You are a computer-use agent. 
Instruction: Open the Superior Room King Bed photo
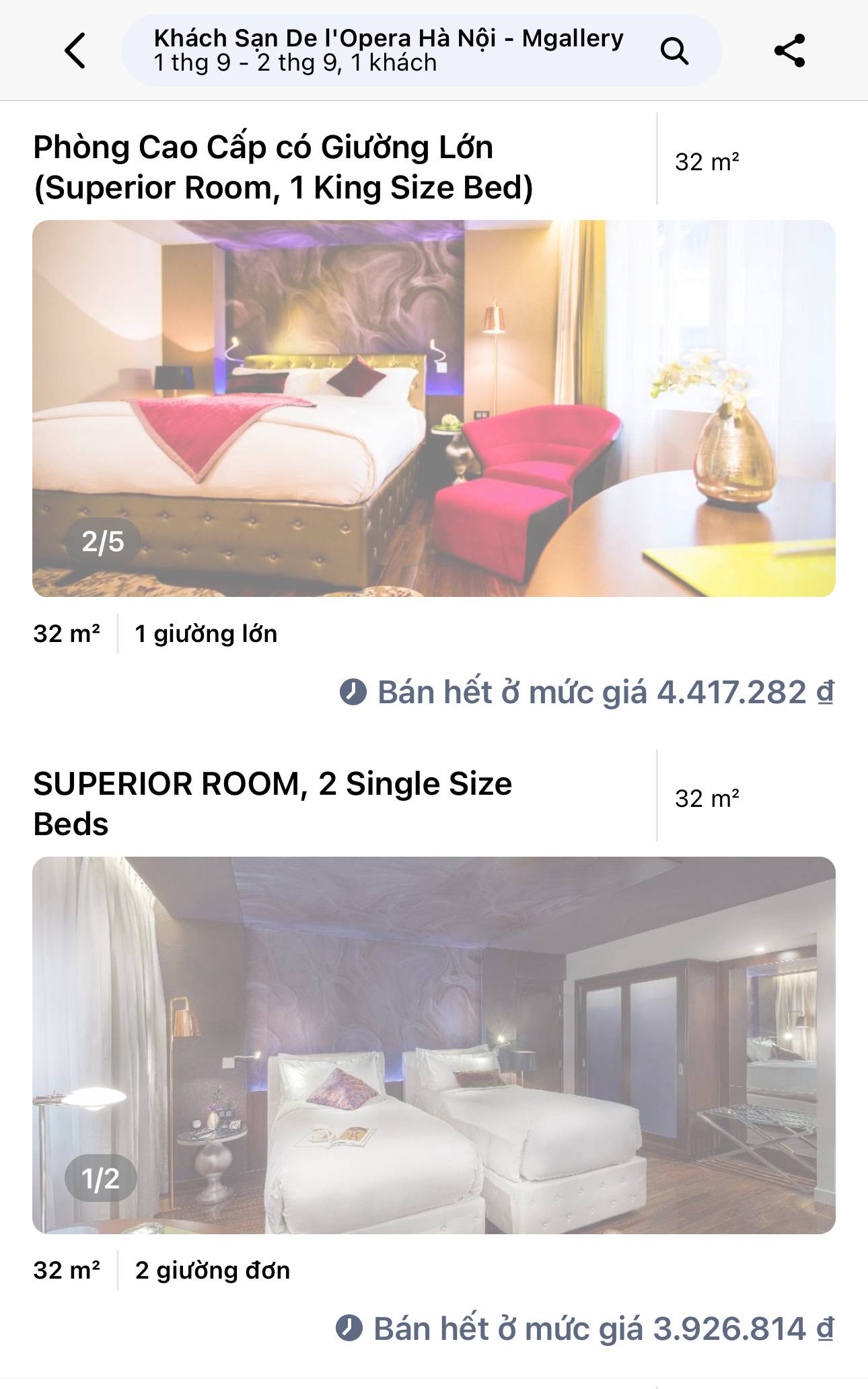click(434, 408)
